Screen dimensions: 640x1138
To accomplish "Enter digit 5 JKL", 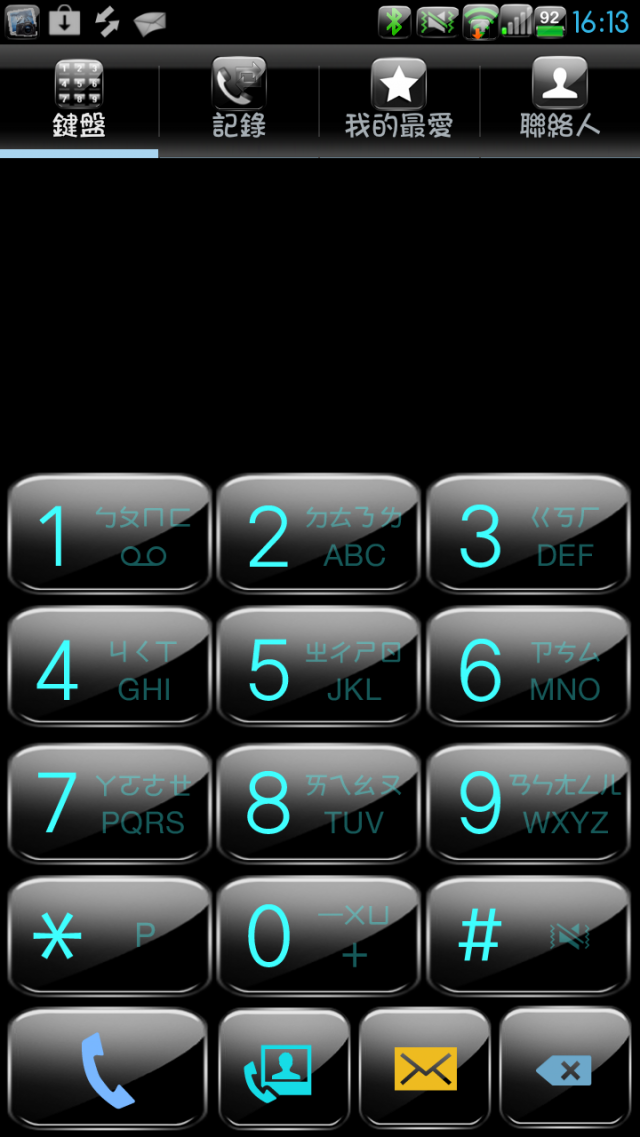I will 319,668.
